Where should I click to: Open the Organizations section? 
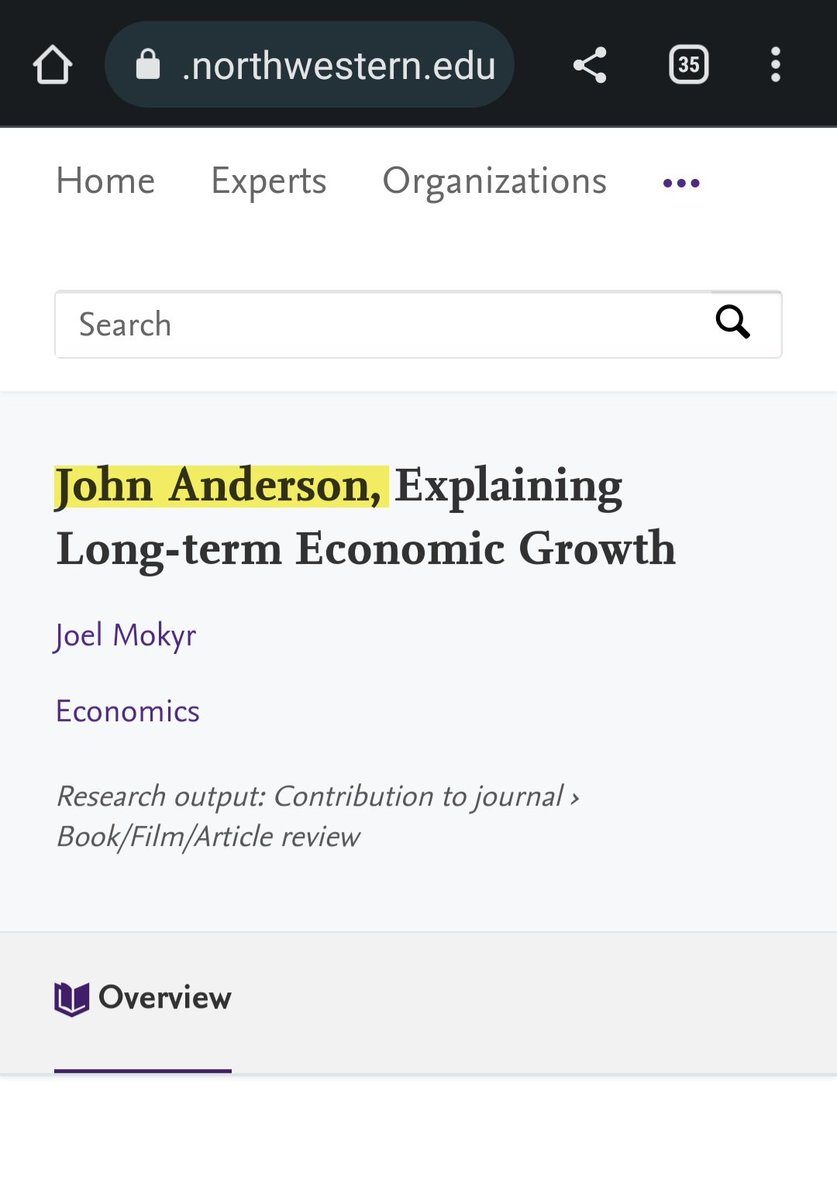click(494, 182)
